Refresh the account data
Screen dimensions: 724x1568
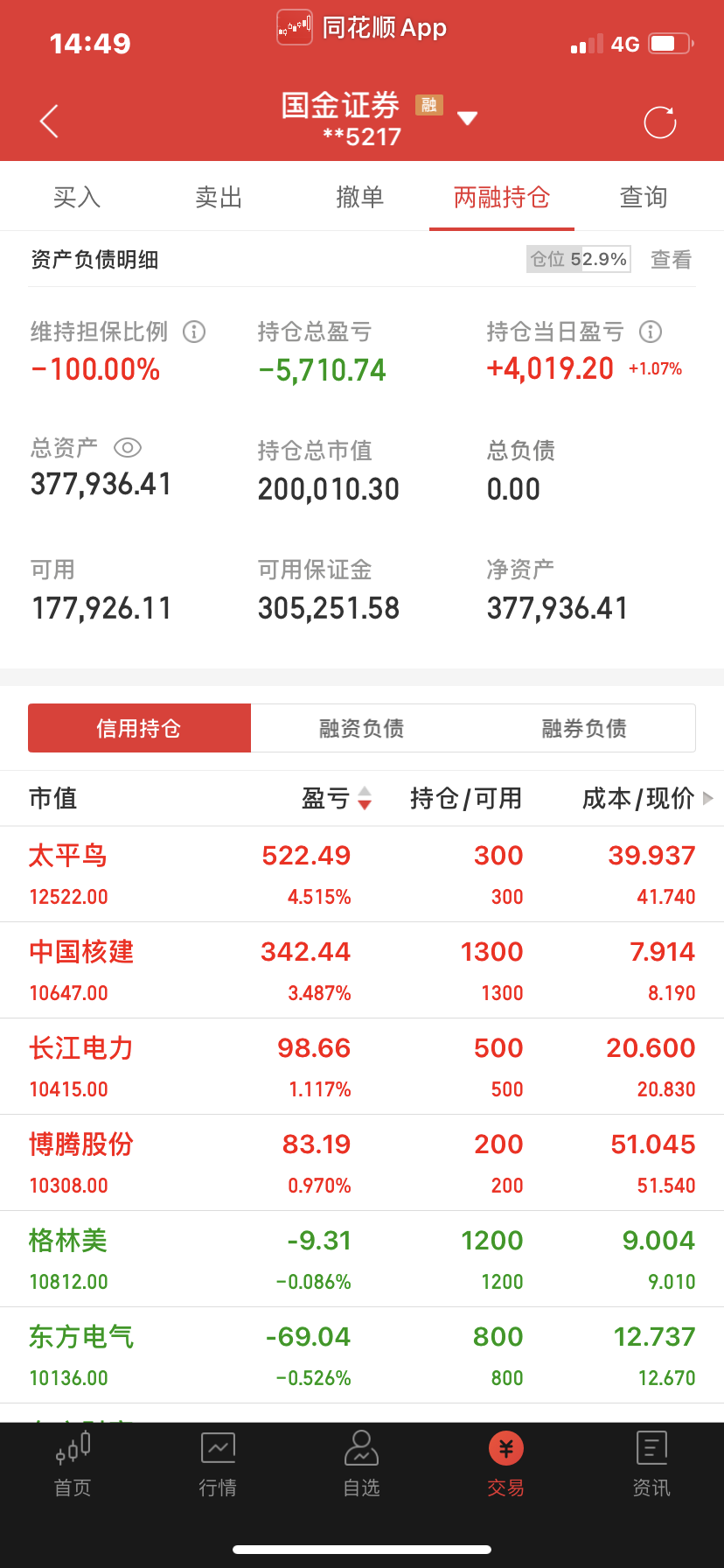click(x=660, y=122)
